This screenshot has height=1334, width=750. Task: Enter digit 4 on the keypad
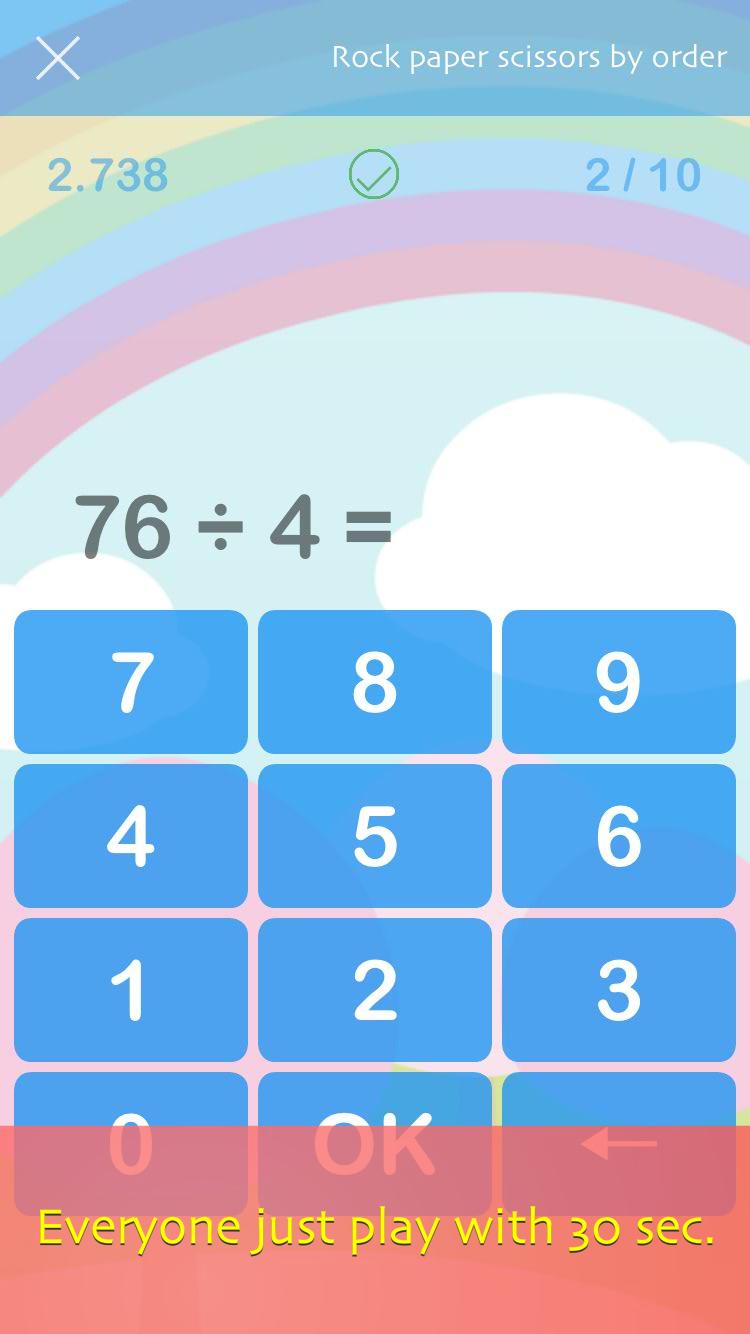point(131,836)
